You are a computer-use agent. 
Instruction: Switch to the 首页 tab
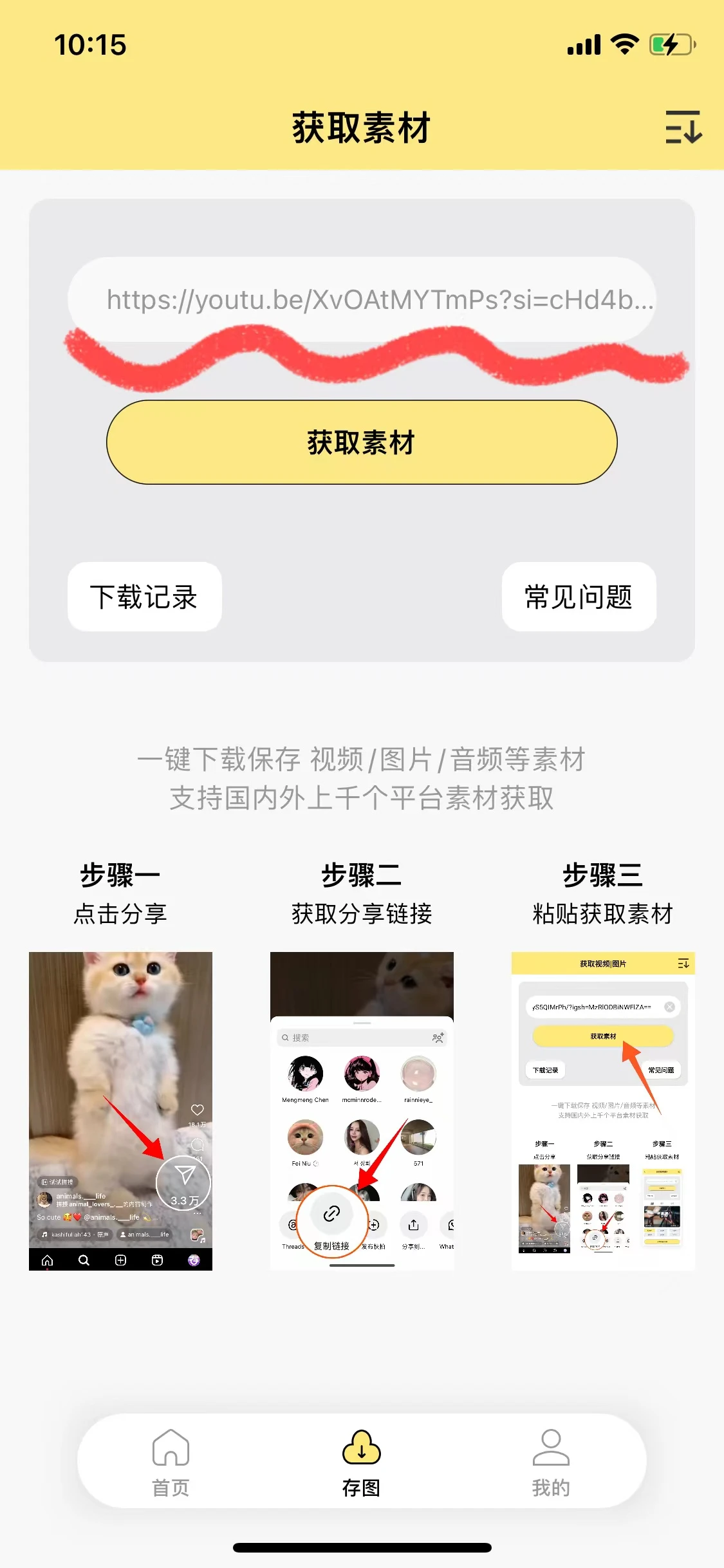click(171, 1462)
